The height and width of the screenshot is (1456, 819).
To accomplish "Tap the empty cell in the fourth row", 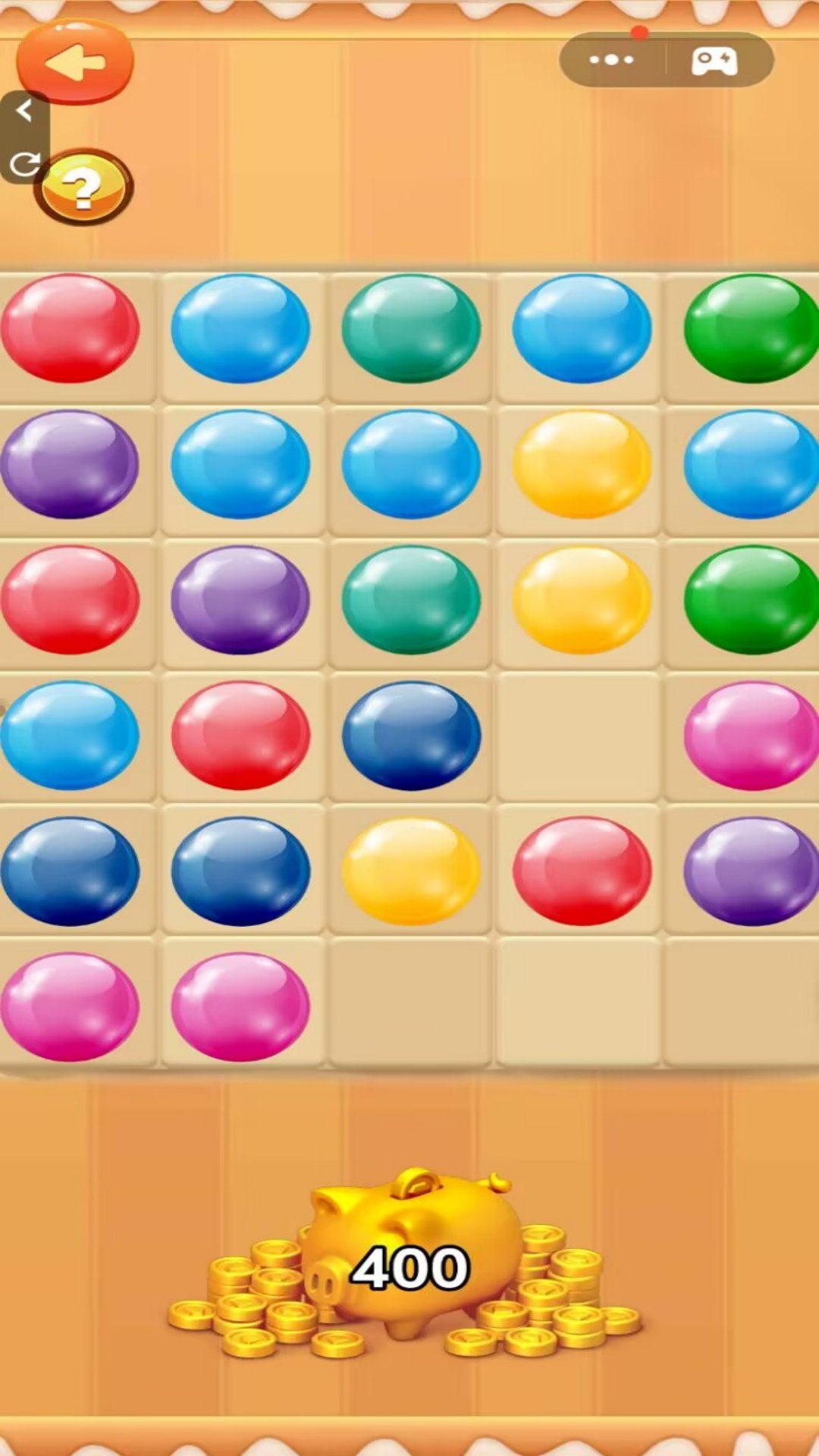I will coord(578,736).
